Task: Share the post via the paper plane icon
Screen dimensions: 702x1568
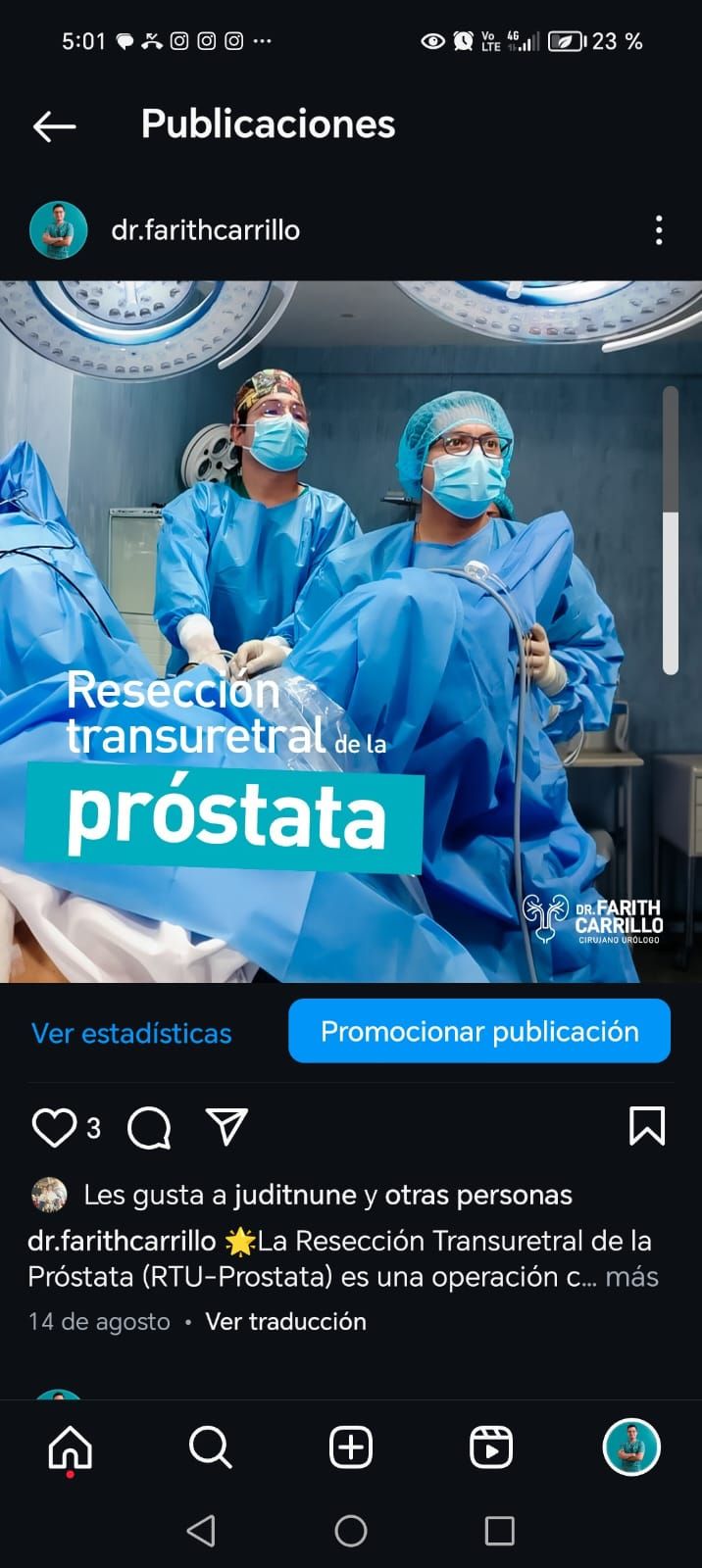Action: click(x=226, y=1128)
